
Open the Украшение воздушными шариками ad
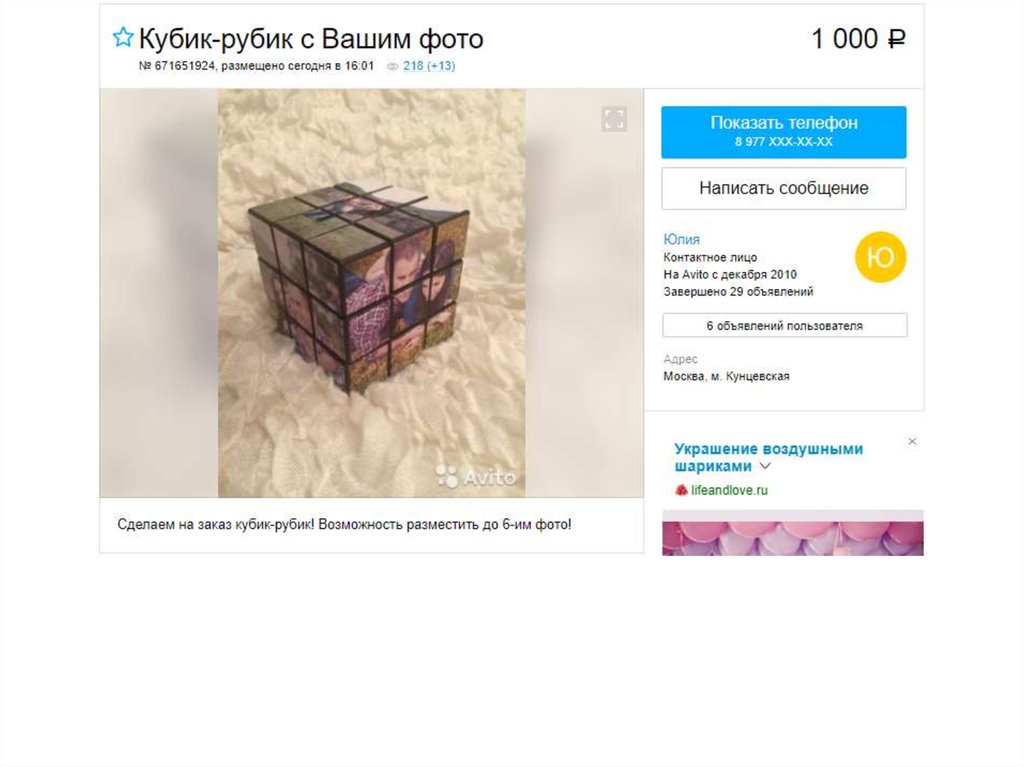[767, 457]
